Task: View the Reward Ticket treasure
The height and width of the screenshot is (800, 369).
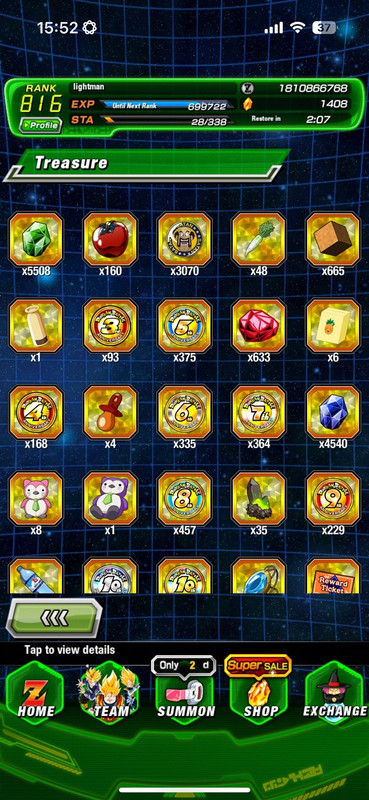Action: pyautogui.click(x=333, y=576)
